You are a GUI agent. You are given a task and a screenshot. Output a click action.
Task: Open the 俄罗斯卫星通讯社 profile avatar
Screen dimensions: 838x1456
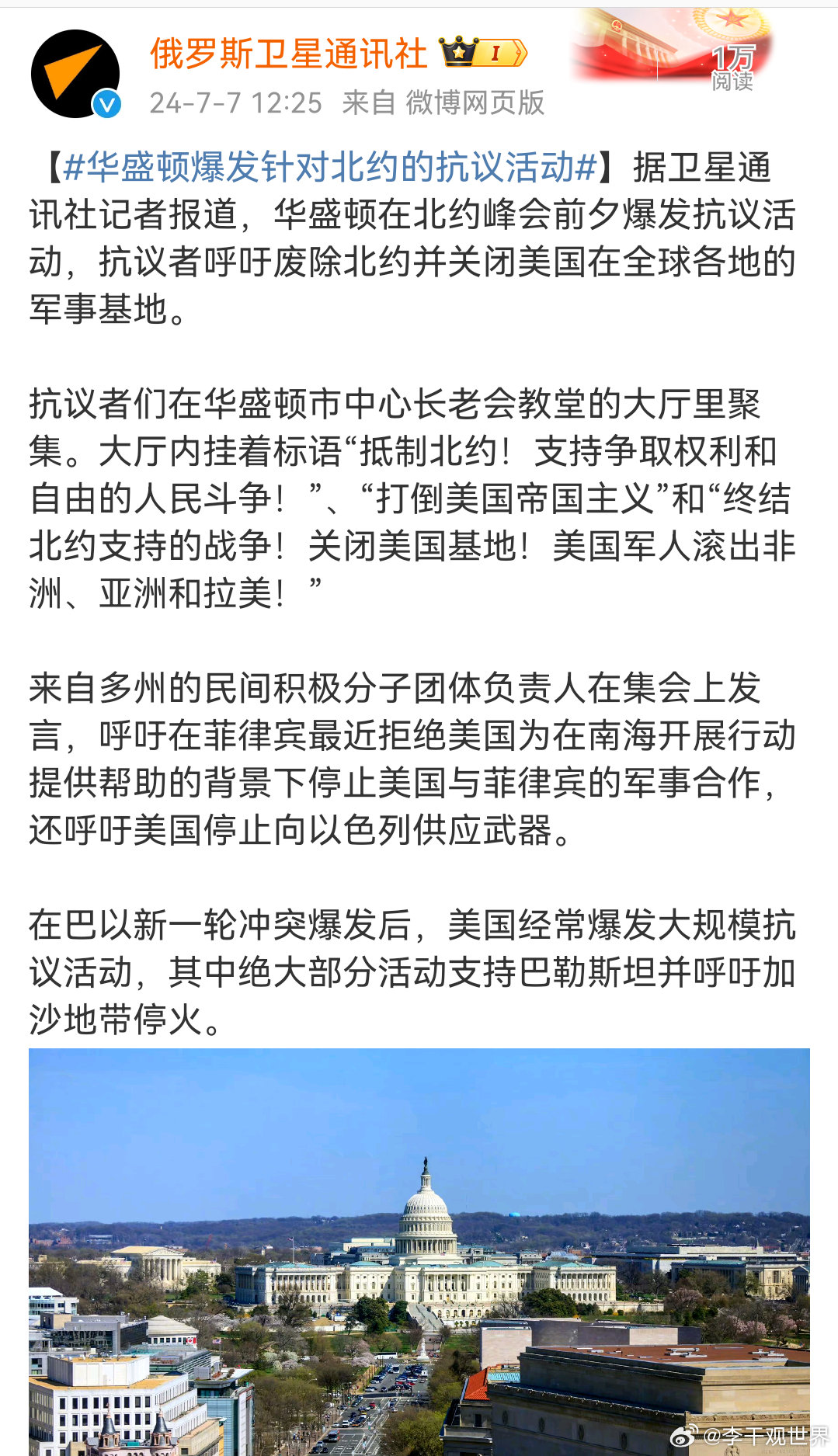[75, 74]
